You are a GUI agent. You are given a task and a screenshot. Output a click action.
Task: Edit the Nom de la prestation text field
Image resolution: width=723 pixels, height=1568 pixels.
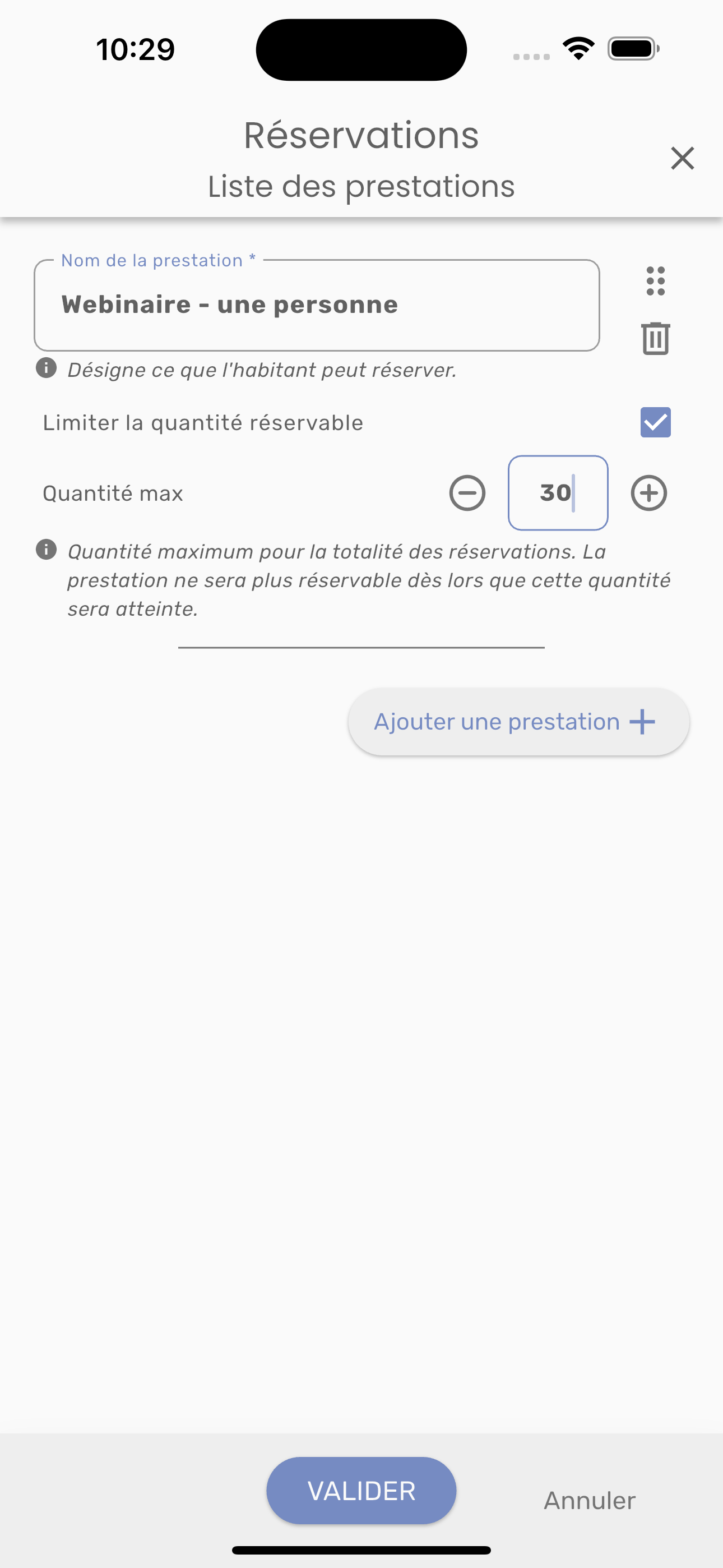(x=317, y=305)
